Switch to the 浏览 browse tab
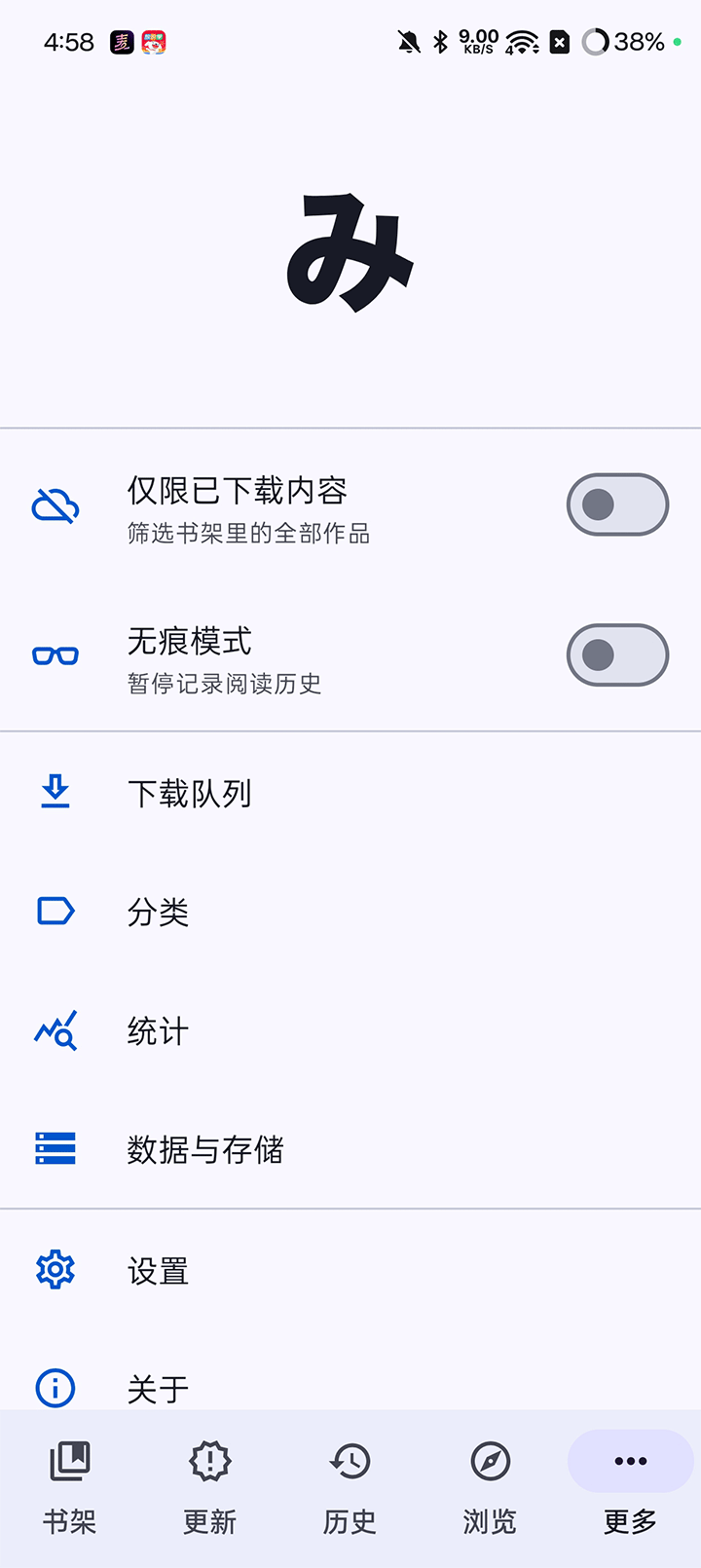The height and width of the screenshot is (1568, 701). click(490, 1486)
